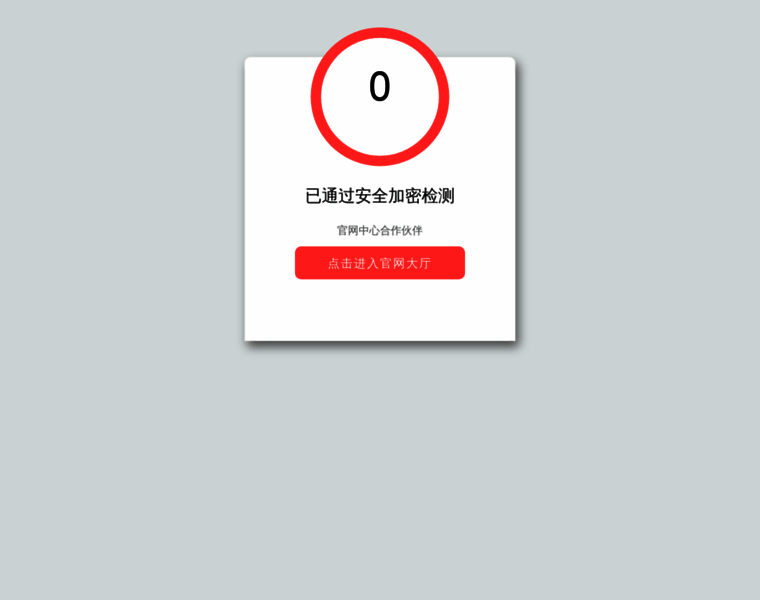Tap the red 点击进入官网大厅 button
This screenshot has height=600, width=760.
pos(379,263)
